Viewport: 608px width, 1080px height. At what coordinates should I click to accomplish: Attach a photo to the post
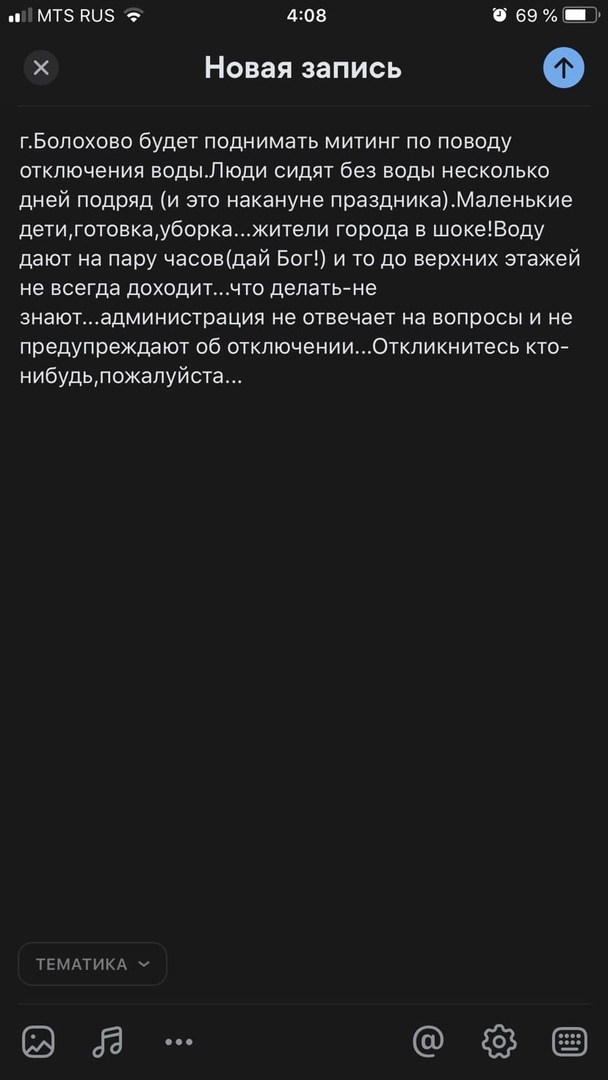pos(39,1041)
